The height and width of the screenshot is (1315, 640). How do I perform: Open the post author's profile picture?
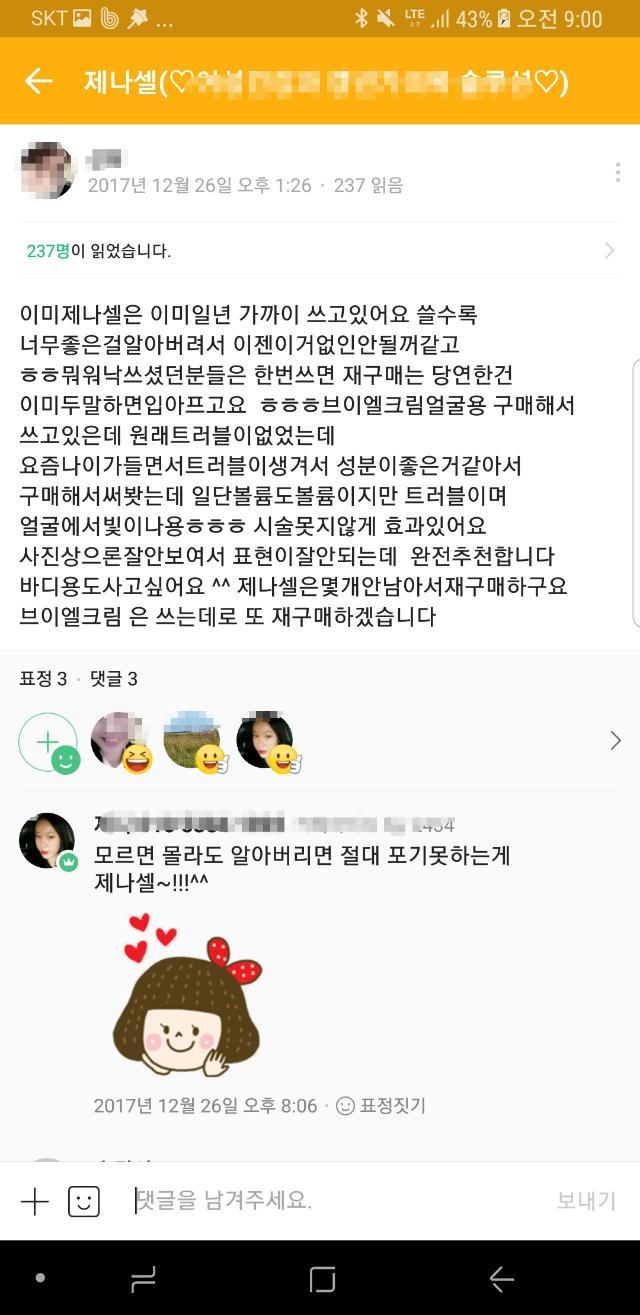click(47, 170)
